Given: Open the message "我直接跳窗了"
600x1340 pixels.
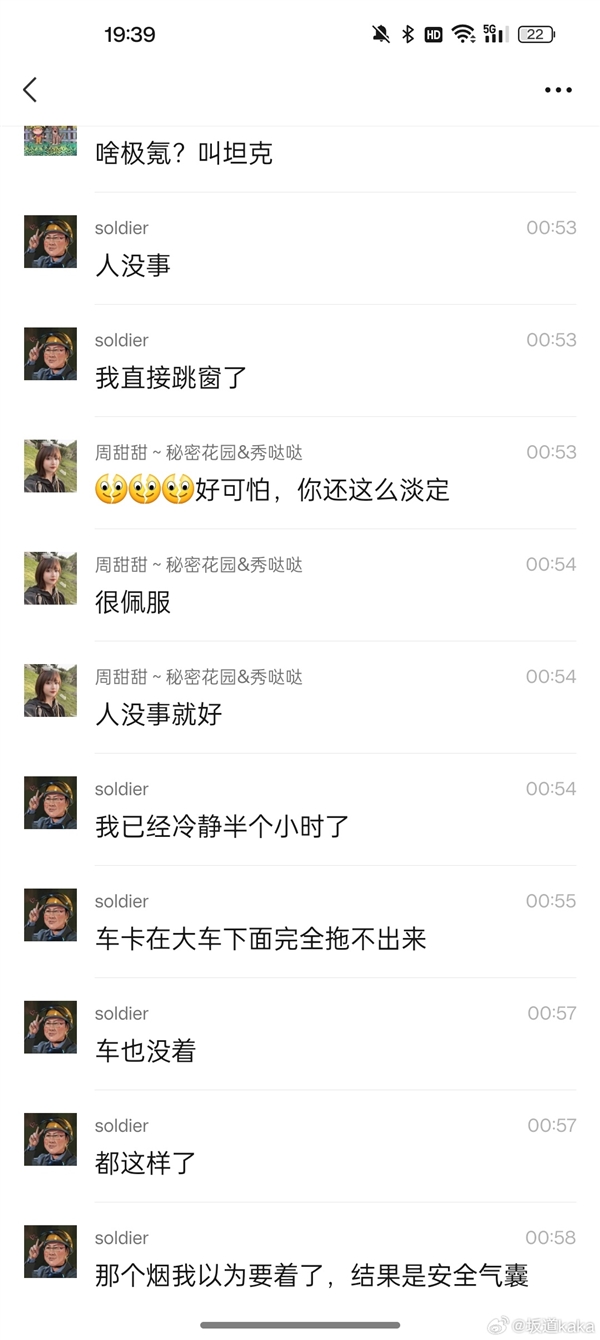Looking at the screenshot, I should click(171, 378).
